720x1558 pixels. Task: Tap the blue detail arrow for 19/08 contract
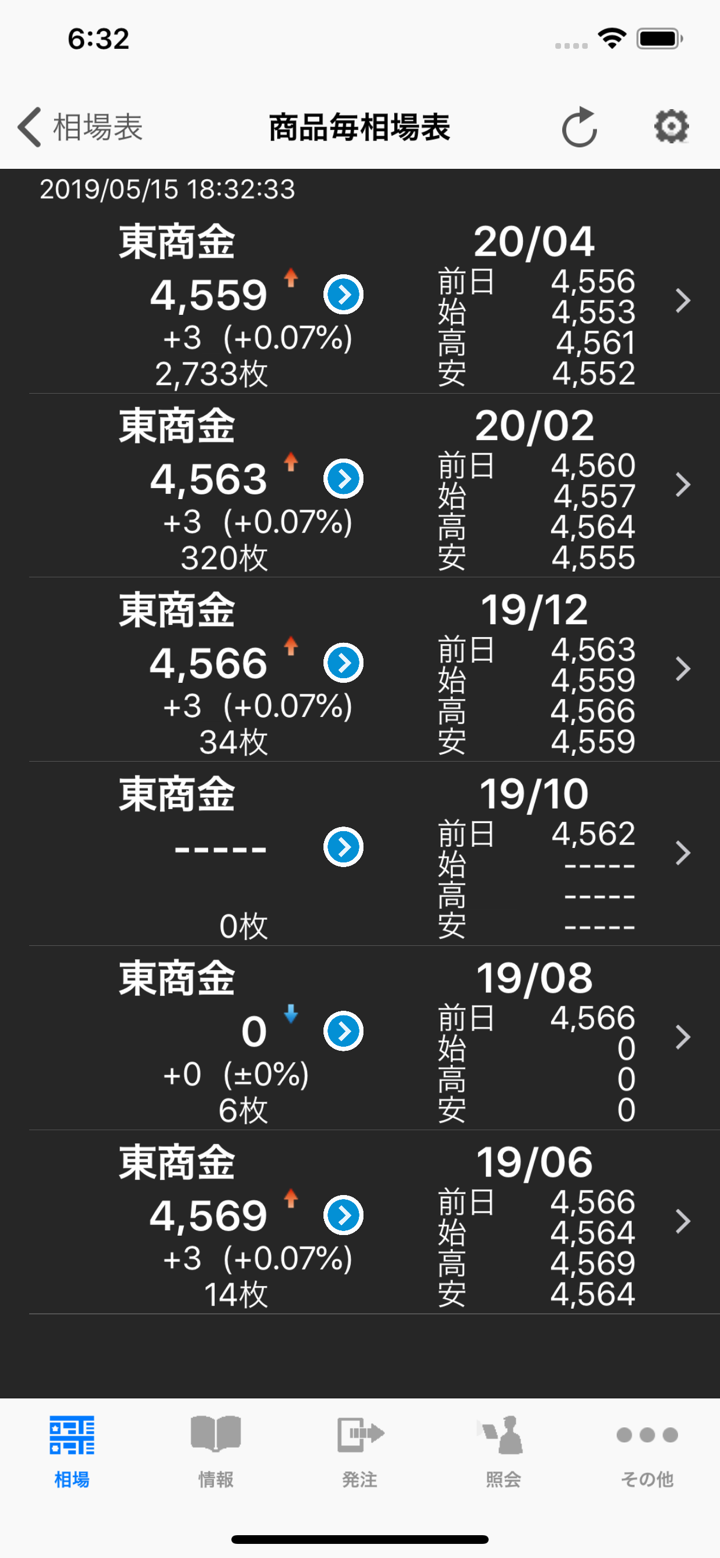(342, 1030)
